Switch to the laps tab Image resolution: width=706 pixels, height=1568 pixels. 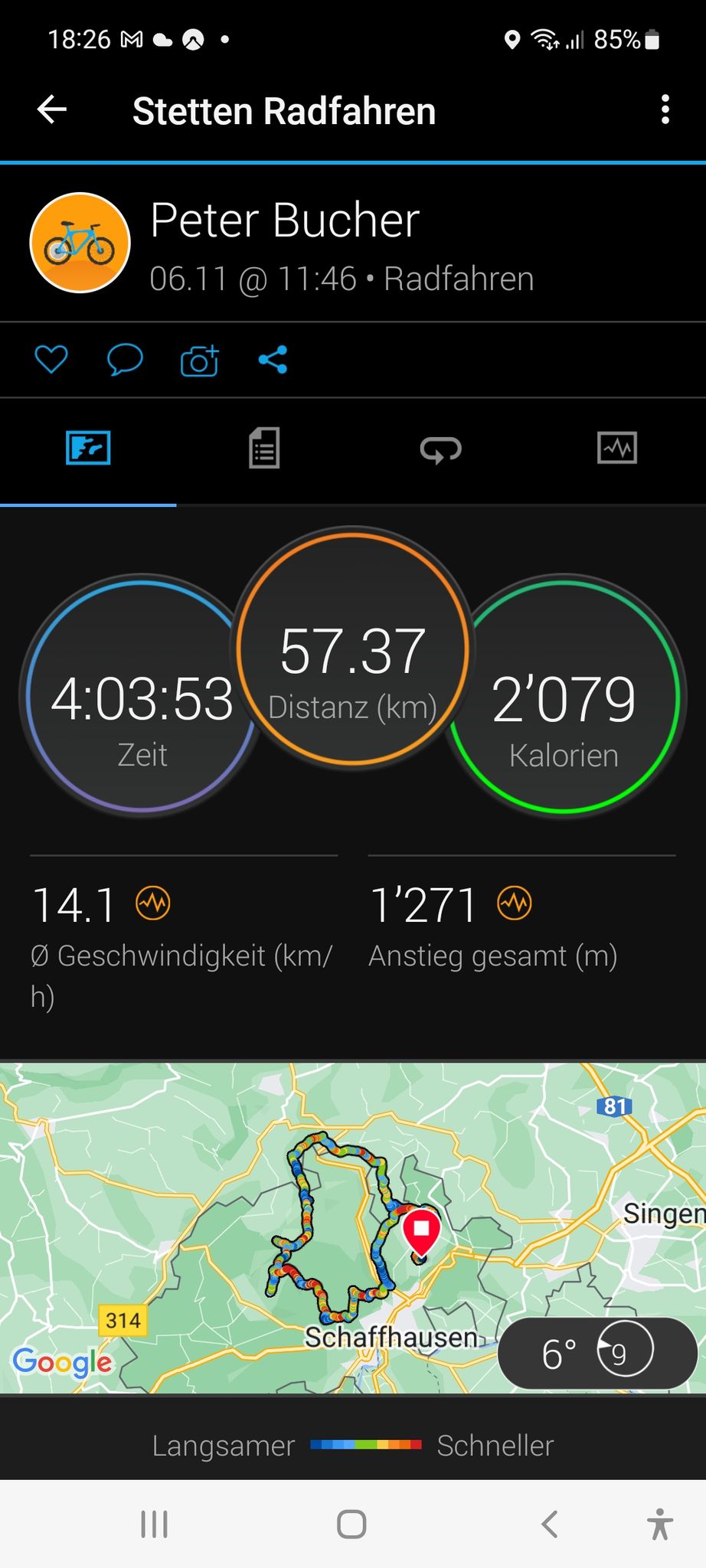click(x=440, y=450)
